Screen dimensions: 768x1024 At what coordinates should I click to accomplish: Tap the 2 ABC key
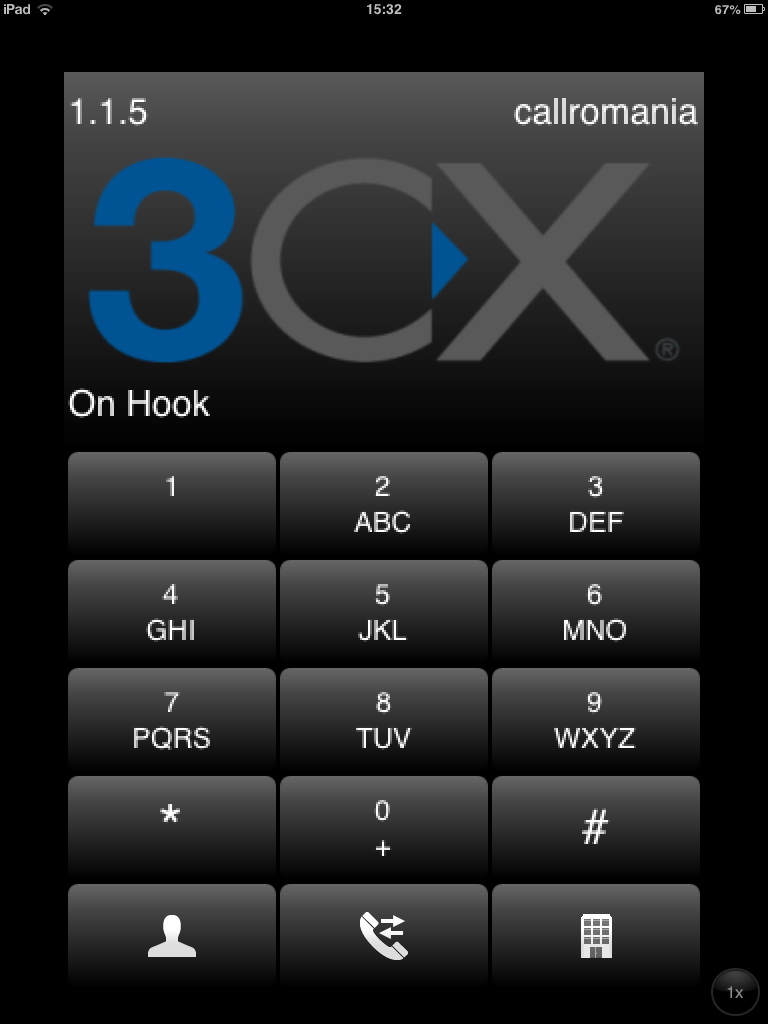383,502
